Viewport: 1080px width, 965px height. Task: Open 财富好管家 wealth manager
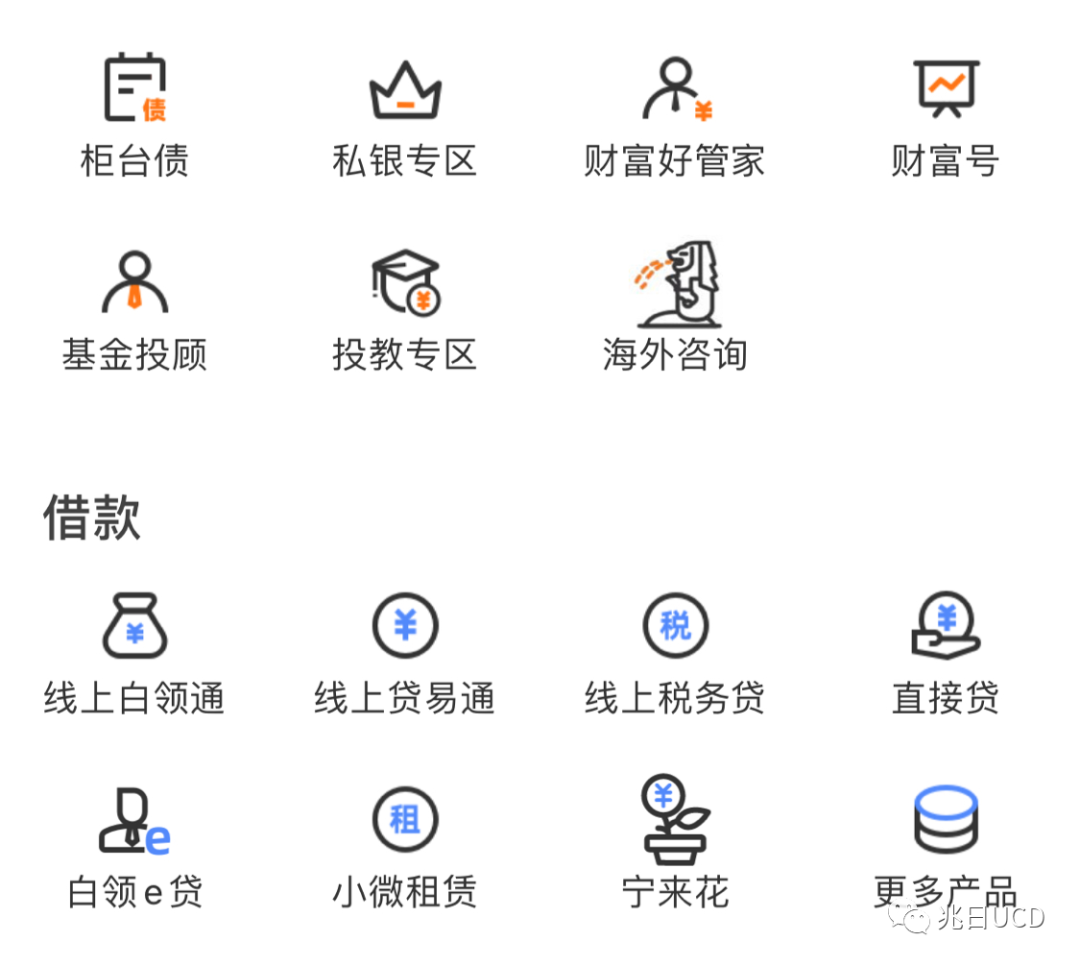(675, 115)
